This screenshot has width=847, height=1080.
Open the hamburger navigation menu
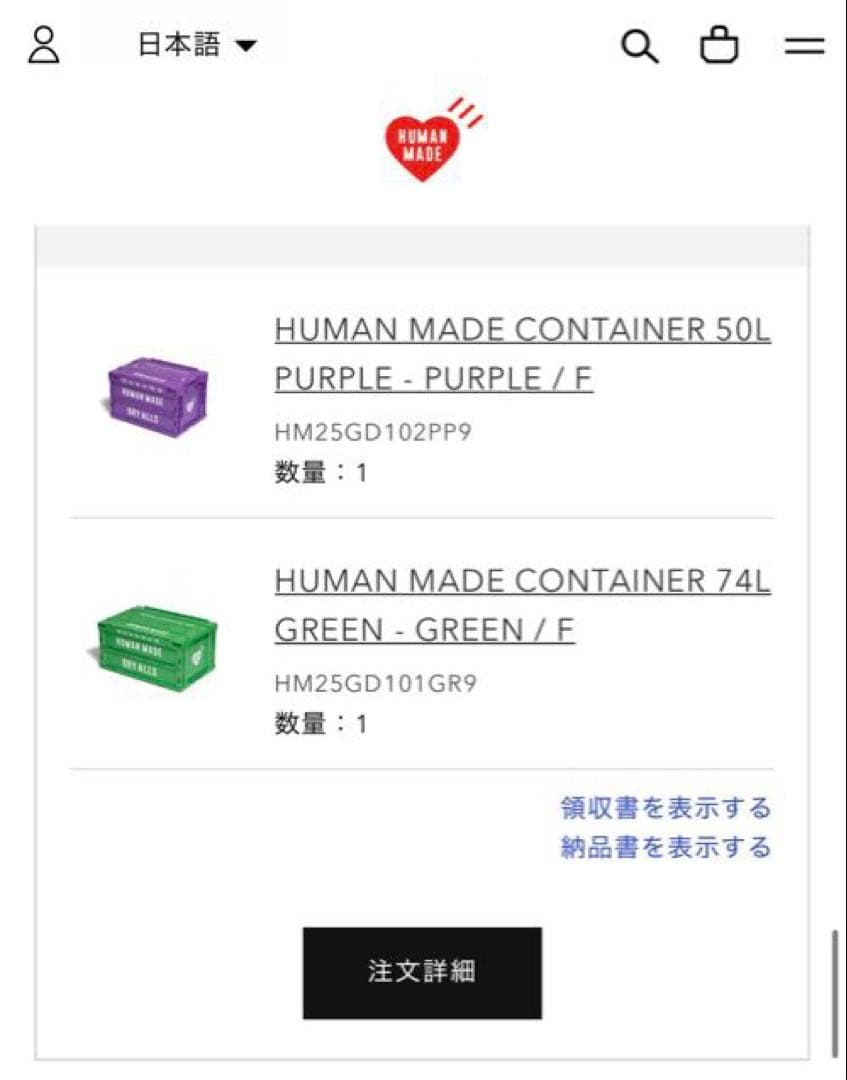804,45
